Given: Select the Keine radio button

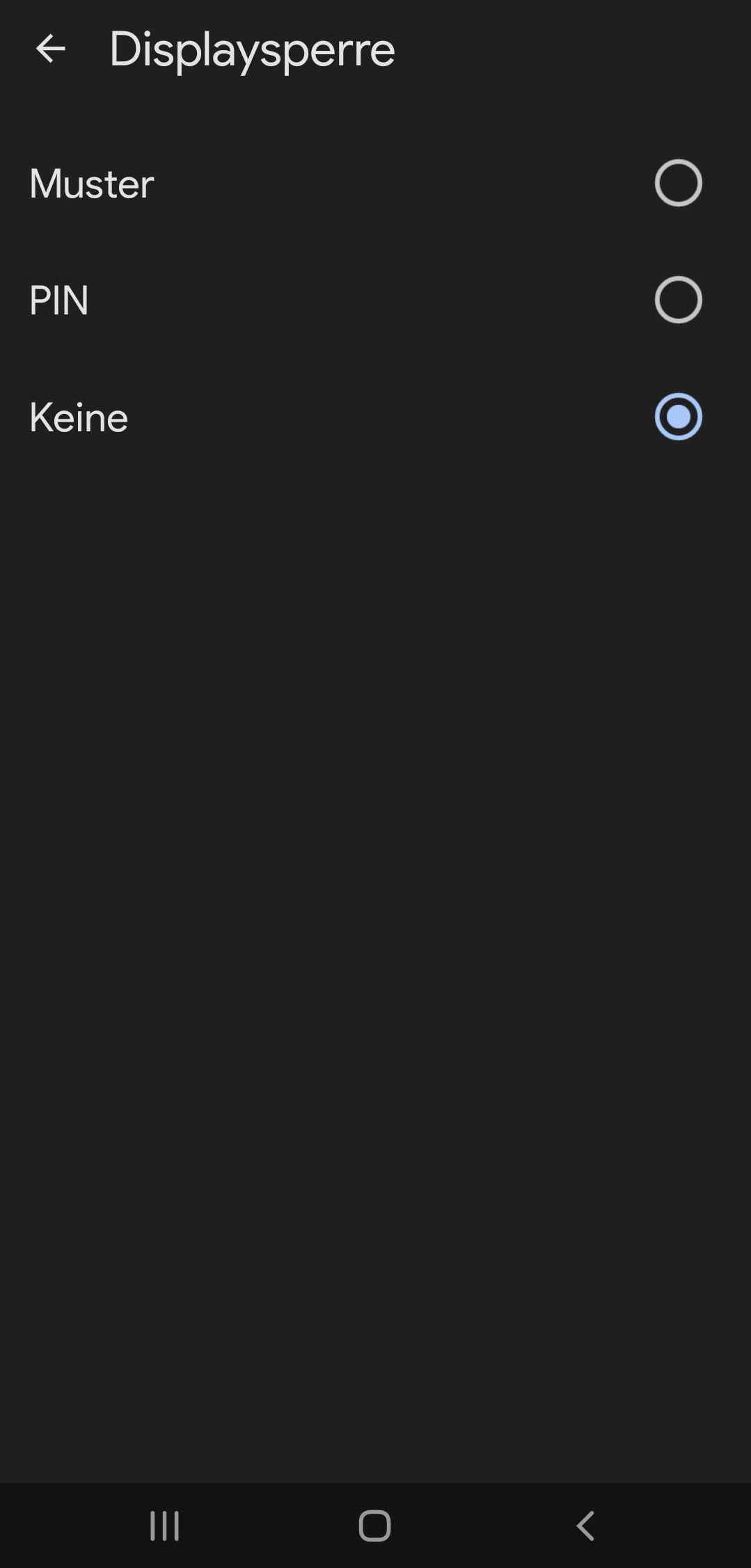Looking at the screenshot, I should (678, 417).
